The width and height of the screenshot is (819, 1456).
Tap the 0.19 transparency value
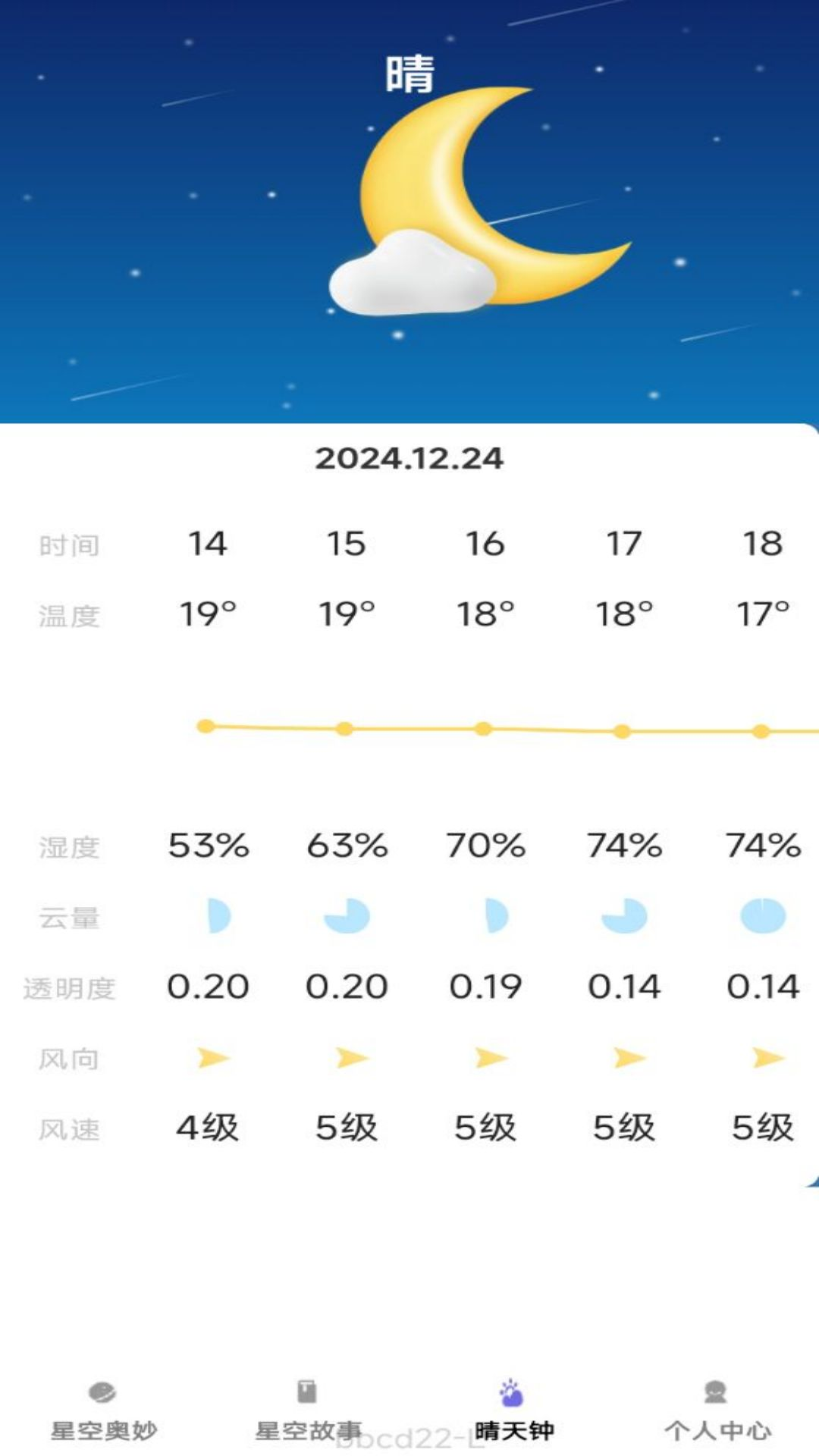pyautogui.click(x=485, y=986)
